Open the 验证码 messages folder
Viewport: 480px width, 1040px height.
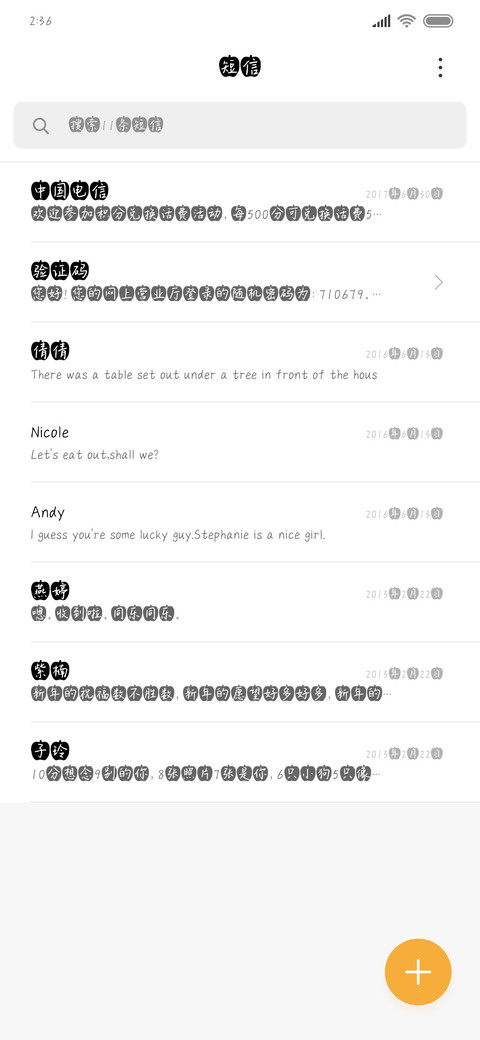point(240,283)
